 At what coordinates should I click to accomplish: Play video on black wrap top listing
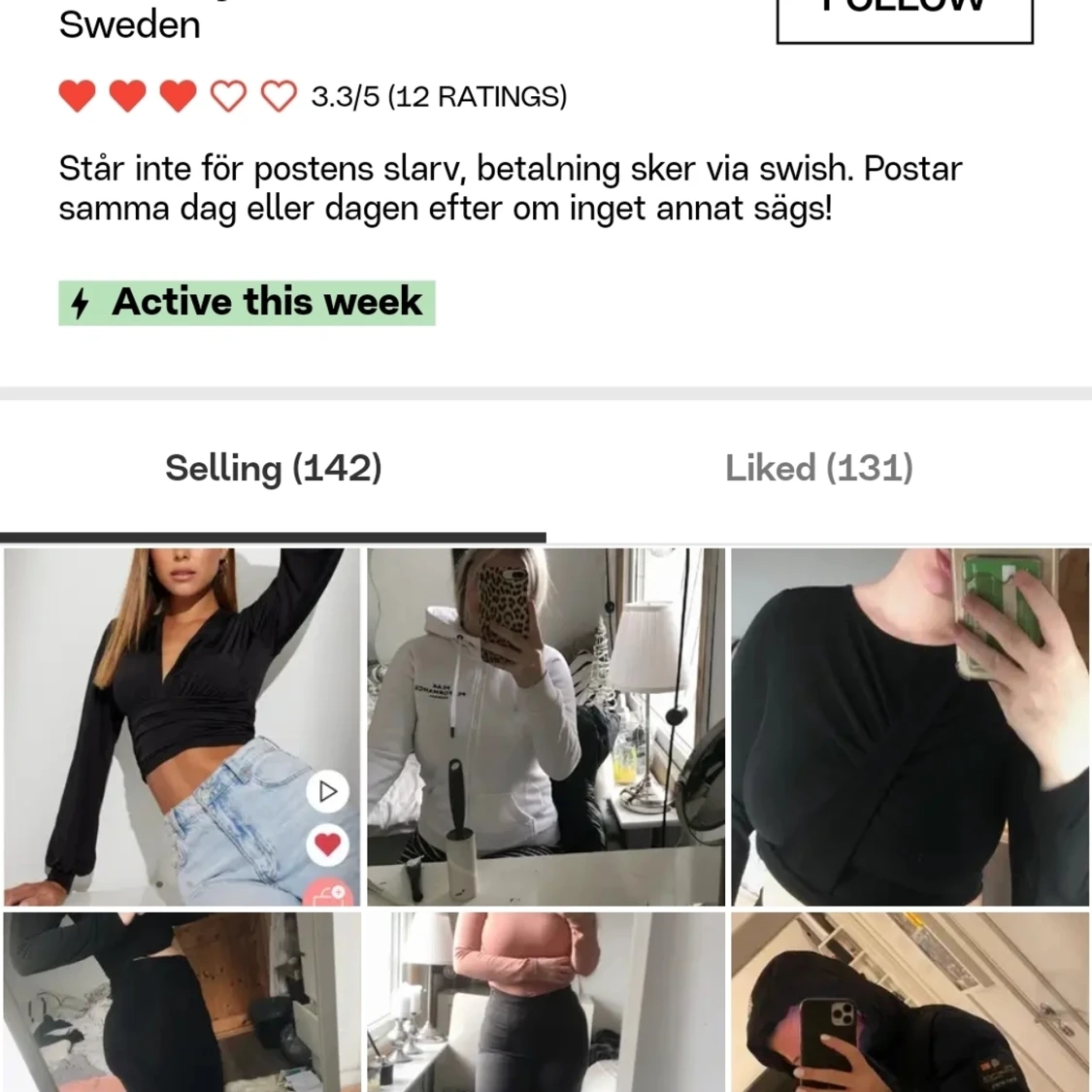327,791
